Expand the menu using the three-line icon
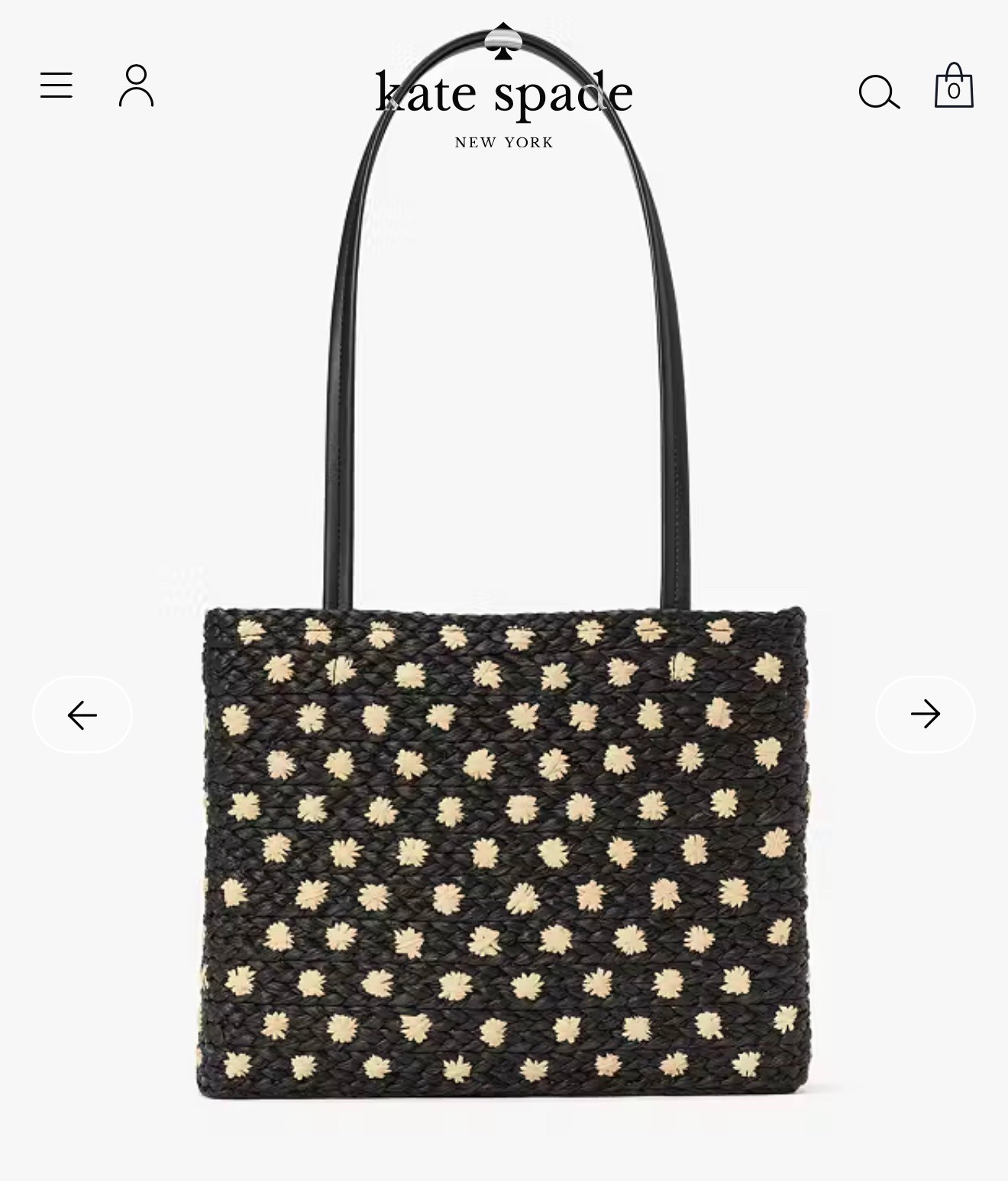The height and width of the screenshot is (1181, 1008). 55,86
